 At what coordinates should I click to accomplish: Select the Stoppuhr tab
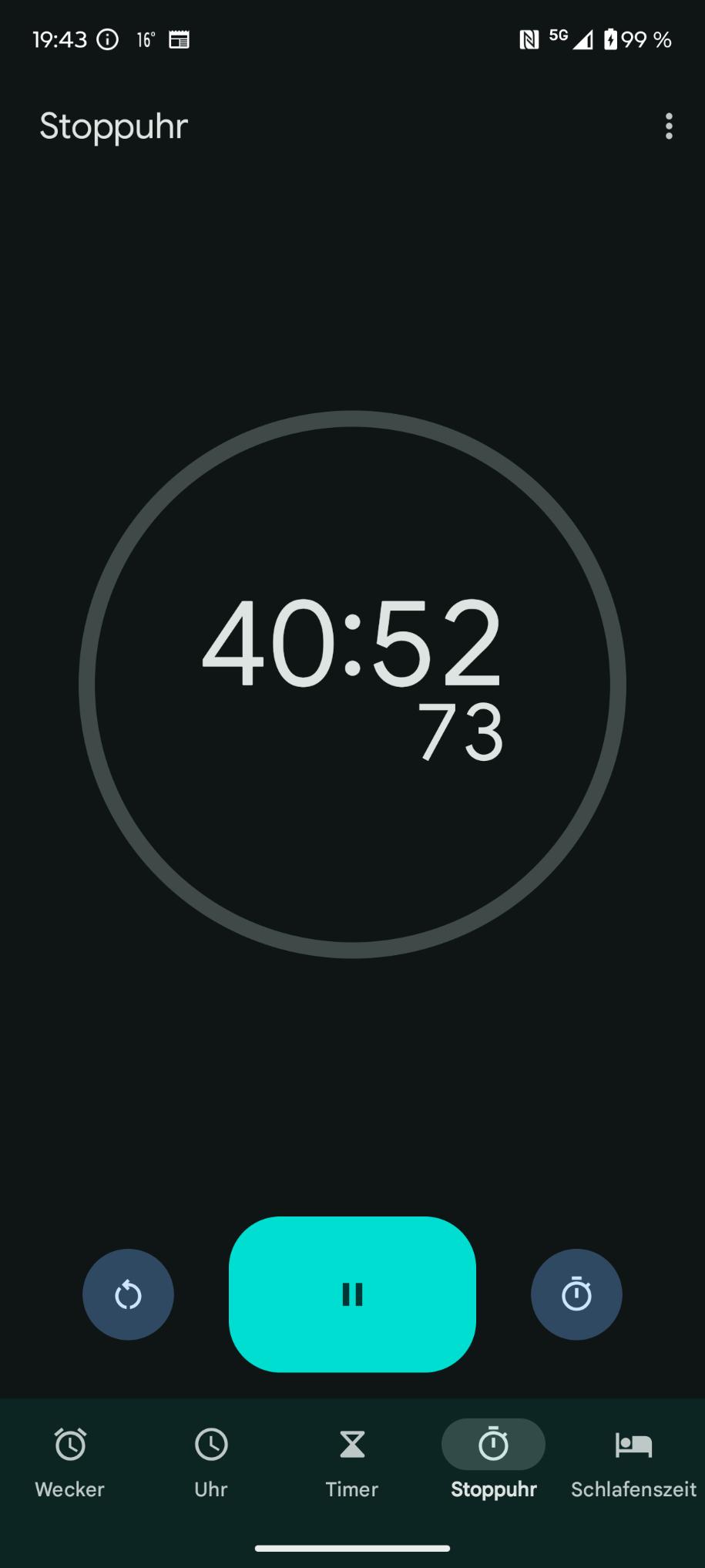(x=493, y=1461)
